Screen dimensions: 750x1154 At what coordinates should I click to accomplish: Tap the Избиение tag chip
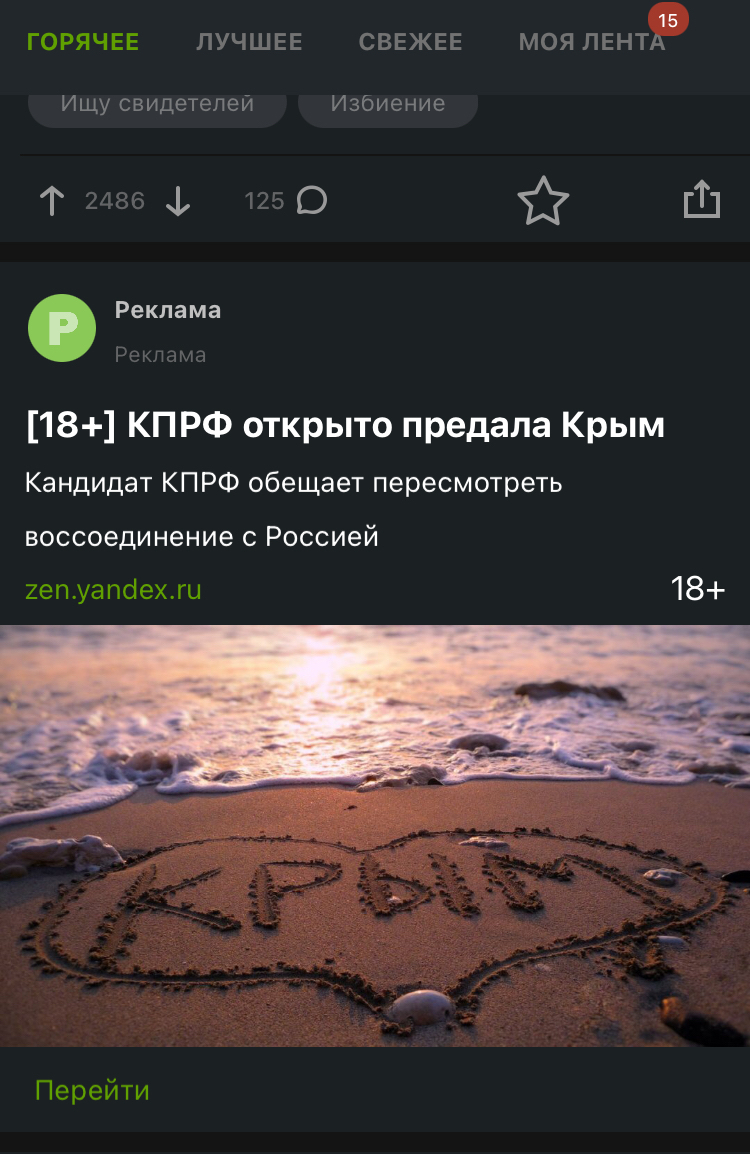pyautogui.click(x=387, y=104)
